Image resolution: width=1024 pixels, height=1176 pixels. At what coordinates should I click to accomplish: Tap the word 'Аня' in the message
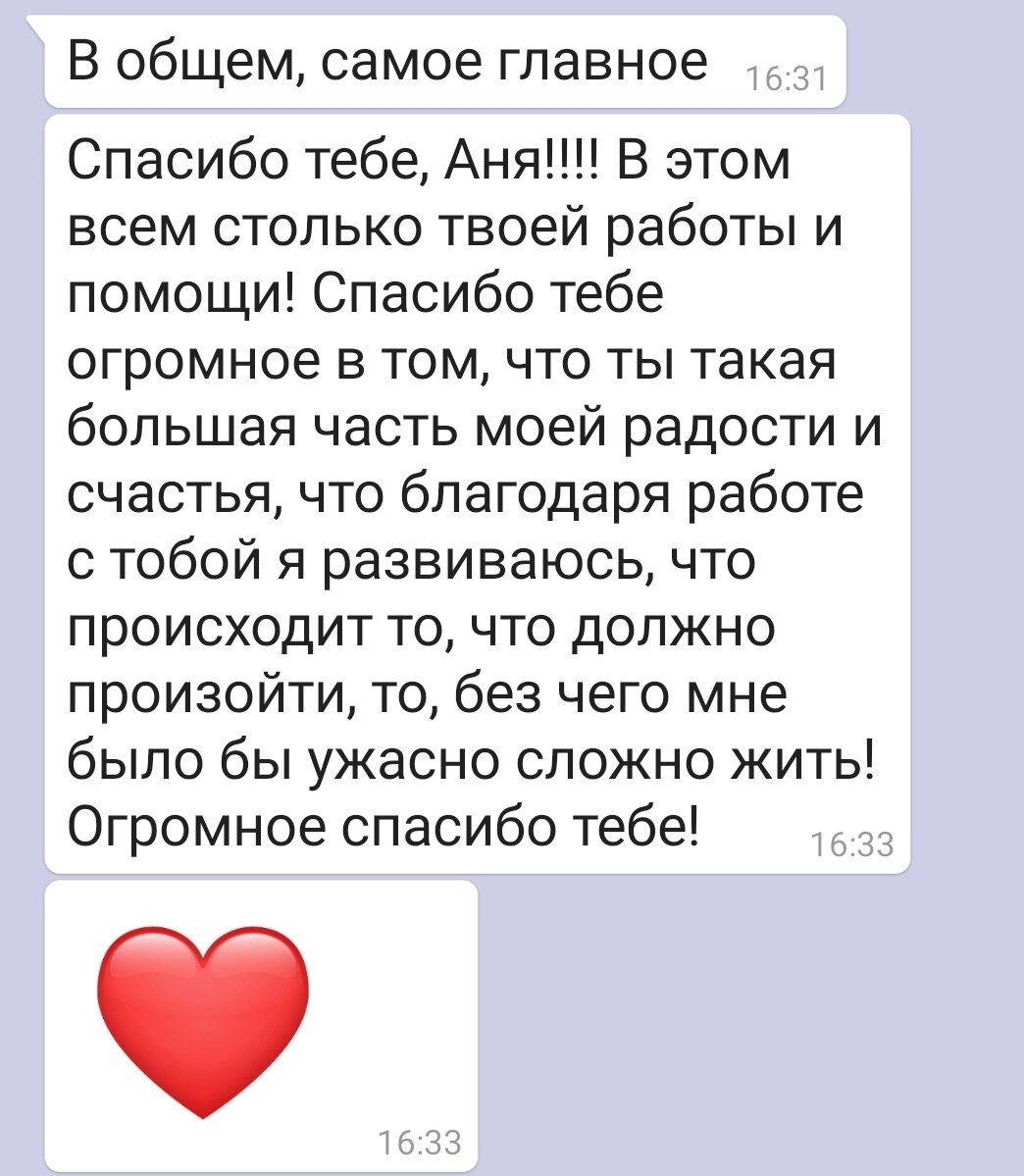(x=490, y=163)
